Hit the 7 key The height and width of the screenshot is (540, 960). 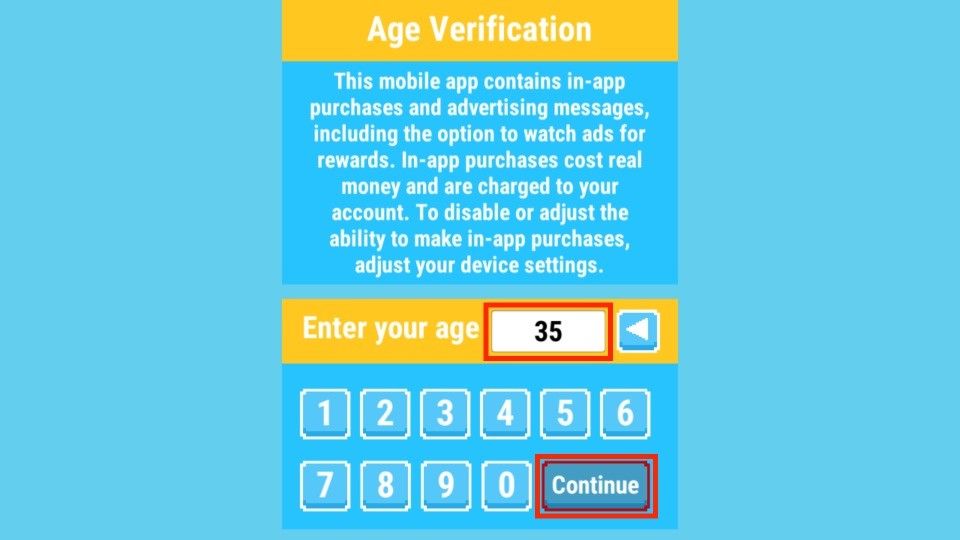[x=325, y=485]
